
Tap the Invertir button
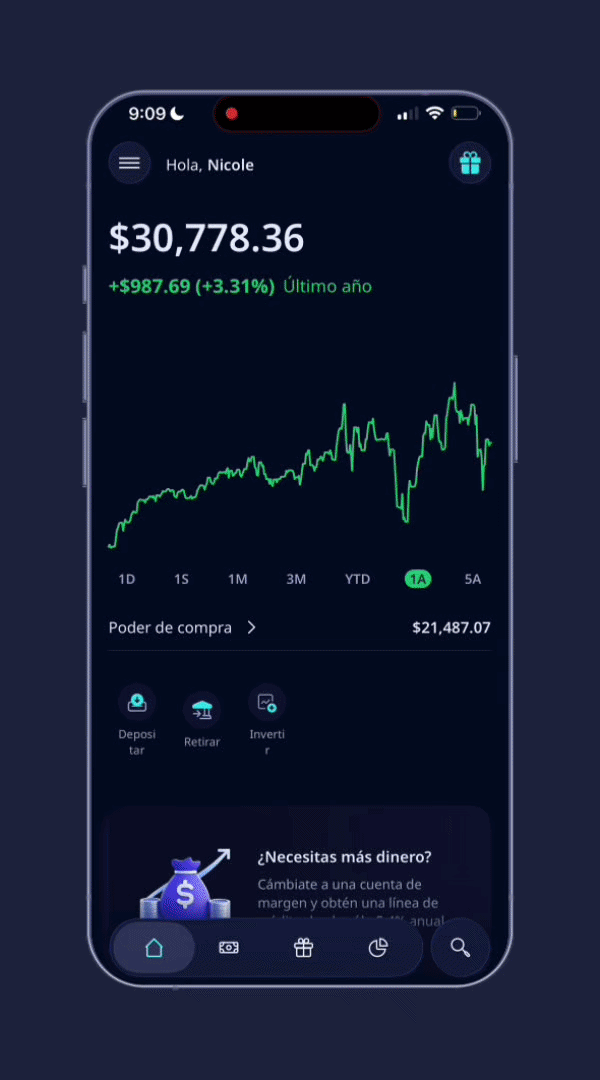[267, 720]
